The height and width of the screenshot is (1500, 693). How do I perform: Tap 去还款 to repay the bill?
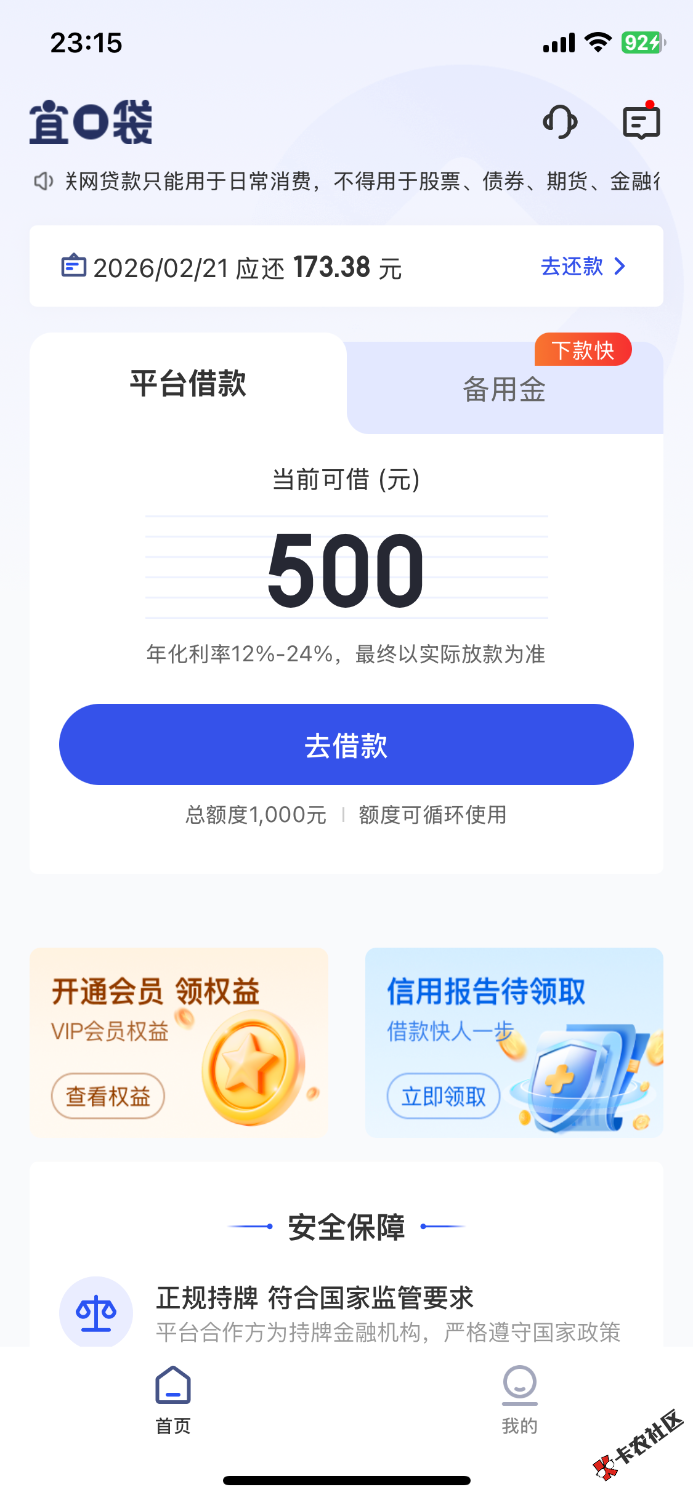coord(583,266)
